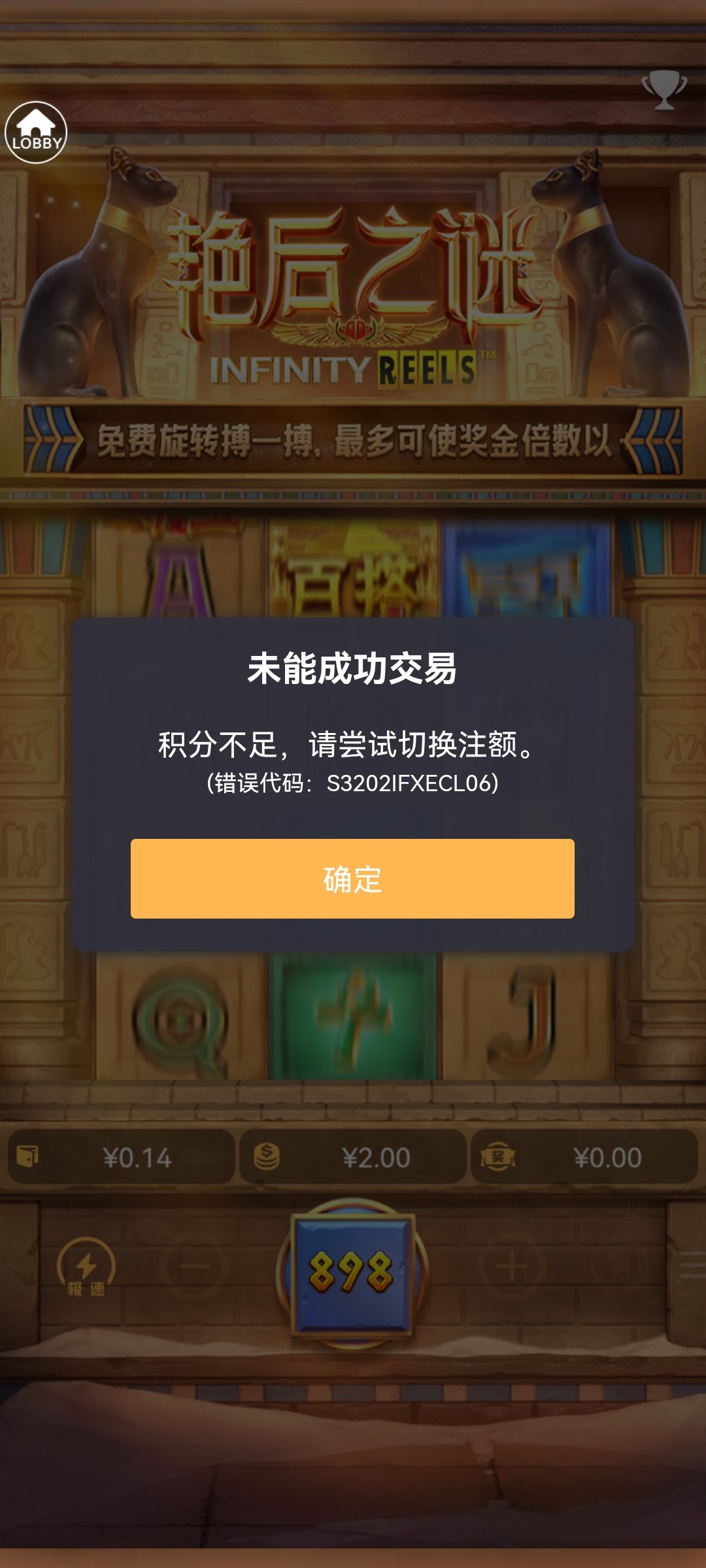The width and height of the screenshot is (706, 1568).
Task: Open the trophy leaderboard icon
Action: pyautogui.click(x=664, y=90)
